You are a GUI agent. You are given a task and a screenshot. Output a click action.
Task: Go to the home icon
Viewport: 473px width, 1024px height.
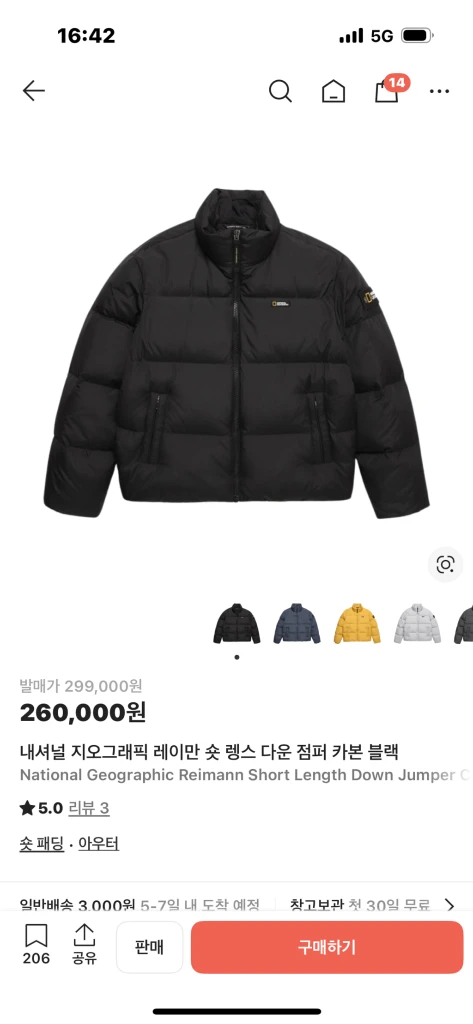pyautogui.click(x=333, y=91)
